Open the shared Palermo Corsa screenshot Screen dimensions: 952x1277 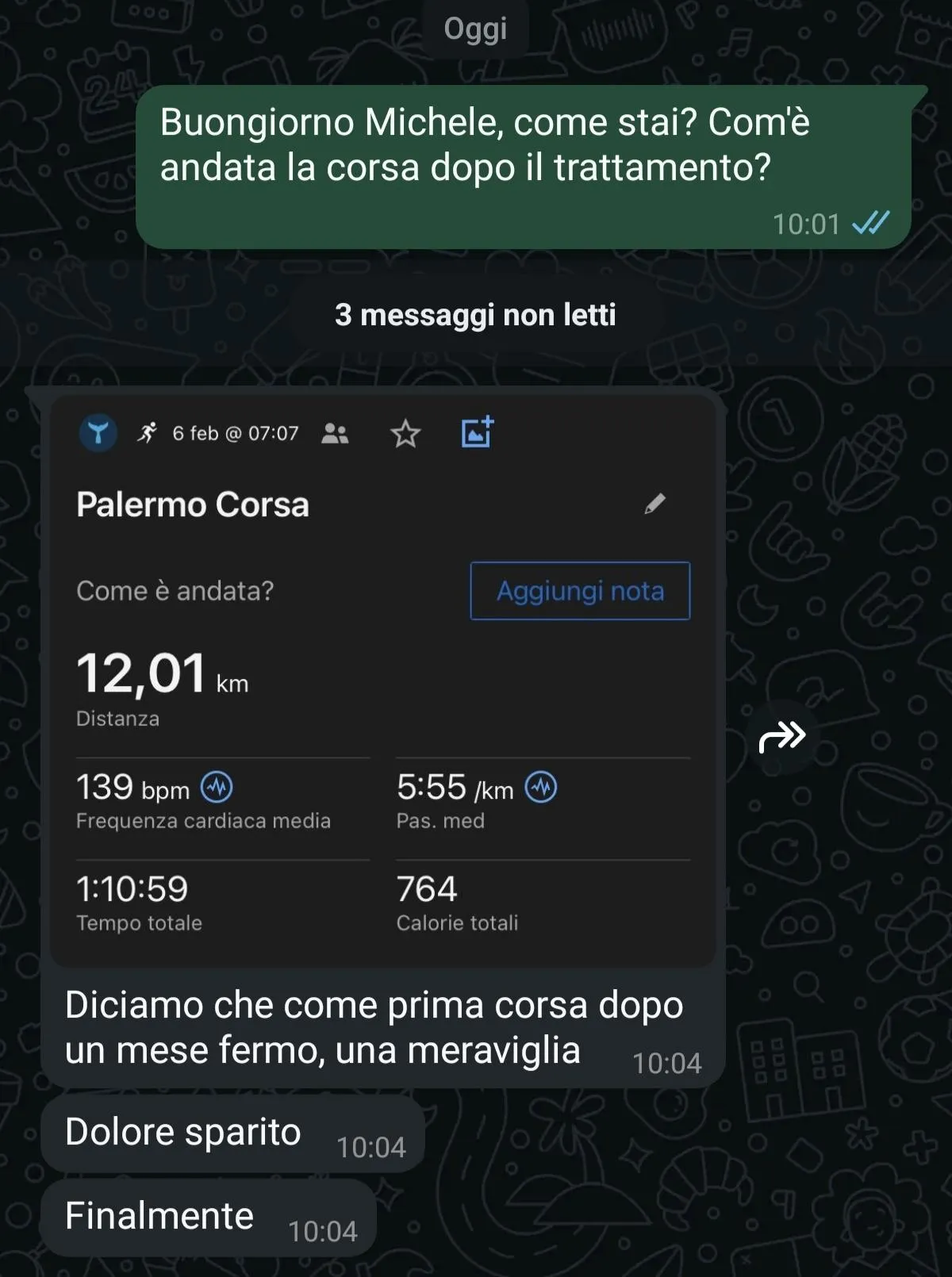[383, 682]
